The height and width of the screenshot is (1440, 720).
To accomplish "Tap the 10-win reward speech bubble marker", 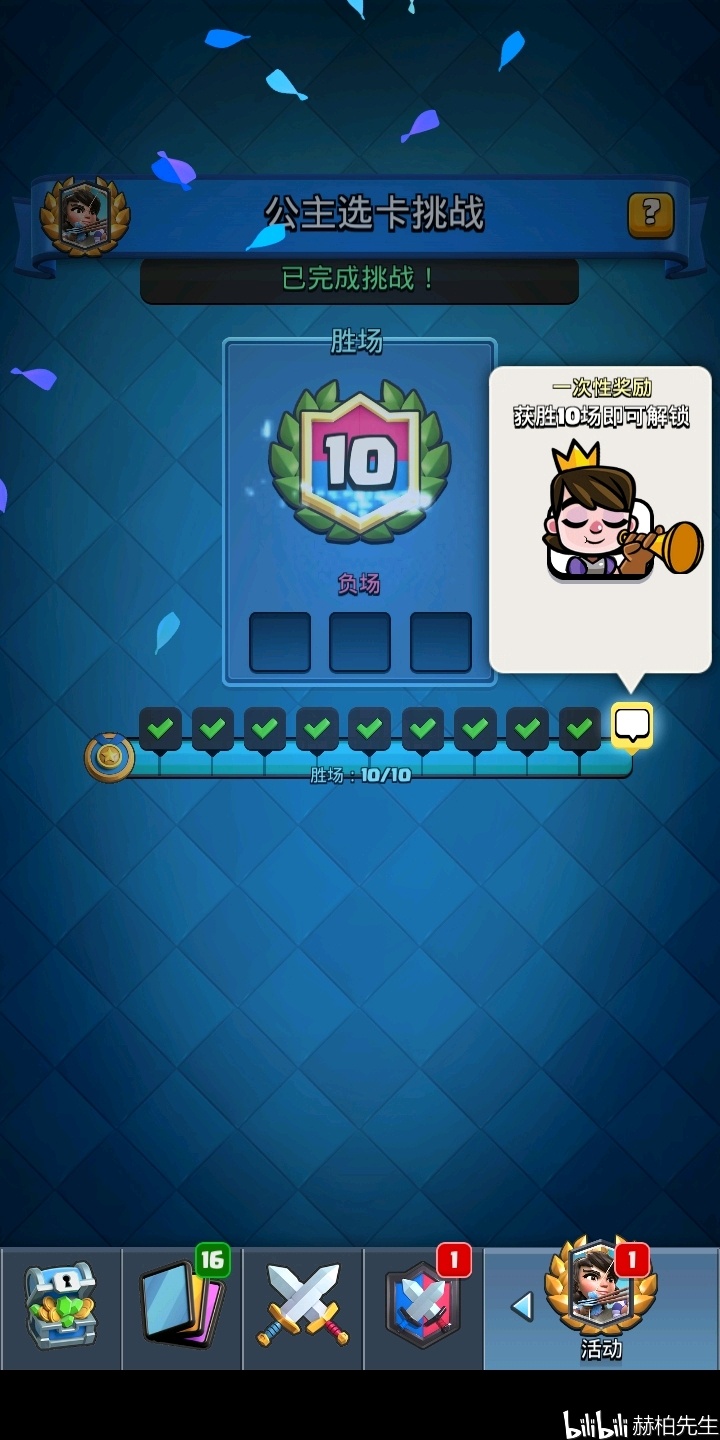I will pyautogui.click(x=631, y=726).
